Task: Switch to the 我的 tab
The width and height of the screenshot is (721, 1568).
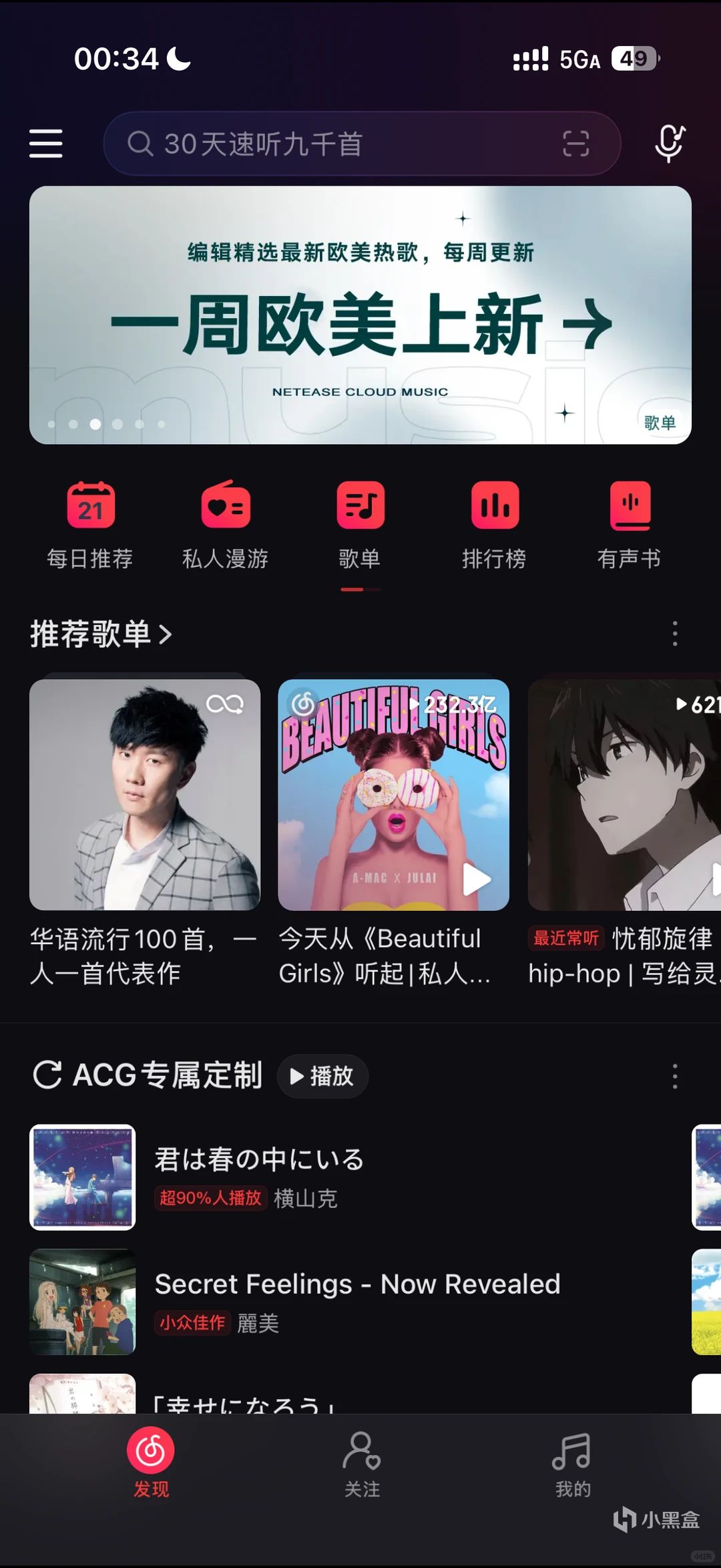Action: coord(572,1464)
